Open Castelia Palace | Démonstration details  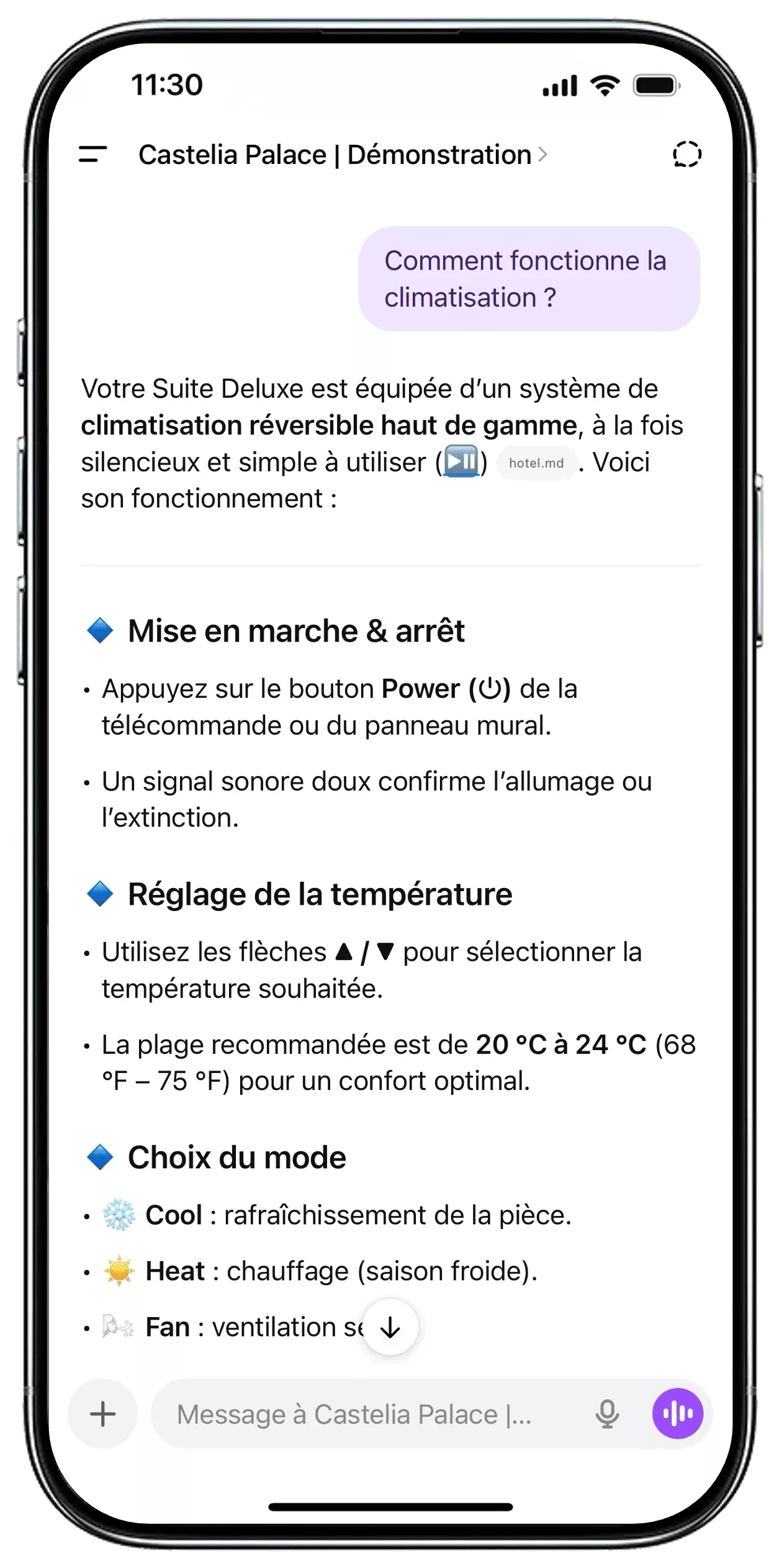pos(342,155)
